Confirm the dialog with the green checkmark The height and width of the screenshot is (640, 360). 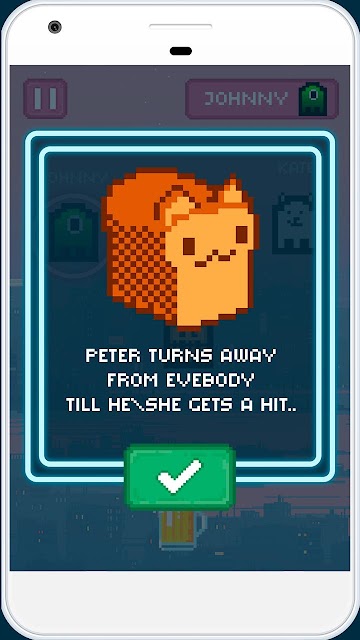[x=180, y=477]
